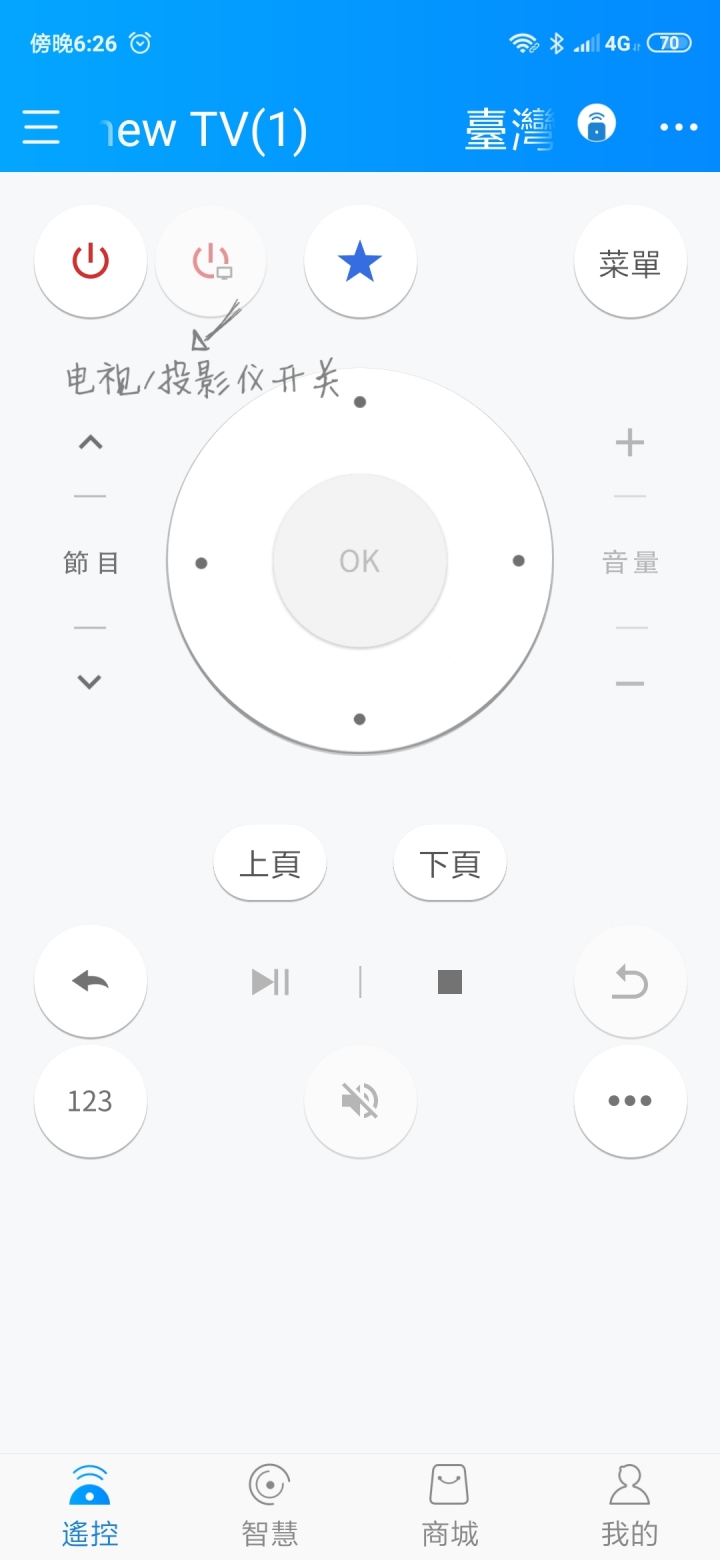Screen dimensions: 720x1560
Task: Switch to the 商城 tab
Action: coord(450,1505)
